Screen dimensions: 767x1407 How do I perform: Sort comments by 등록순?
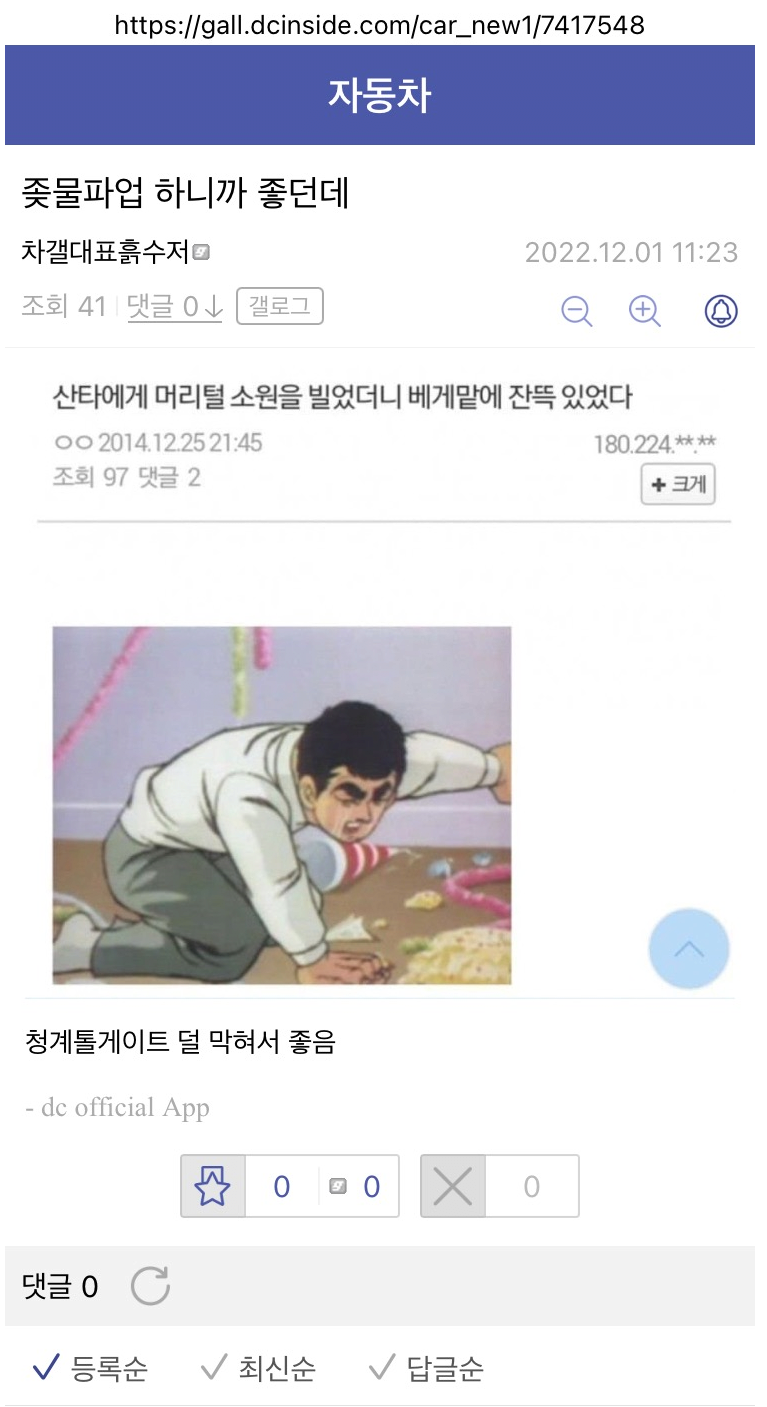[x=91, y=1367]
